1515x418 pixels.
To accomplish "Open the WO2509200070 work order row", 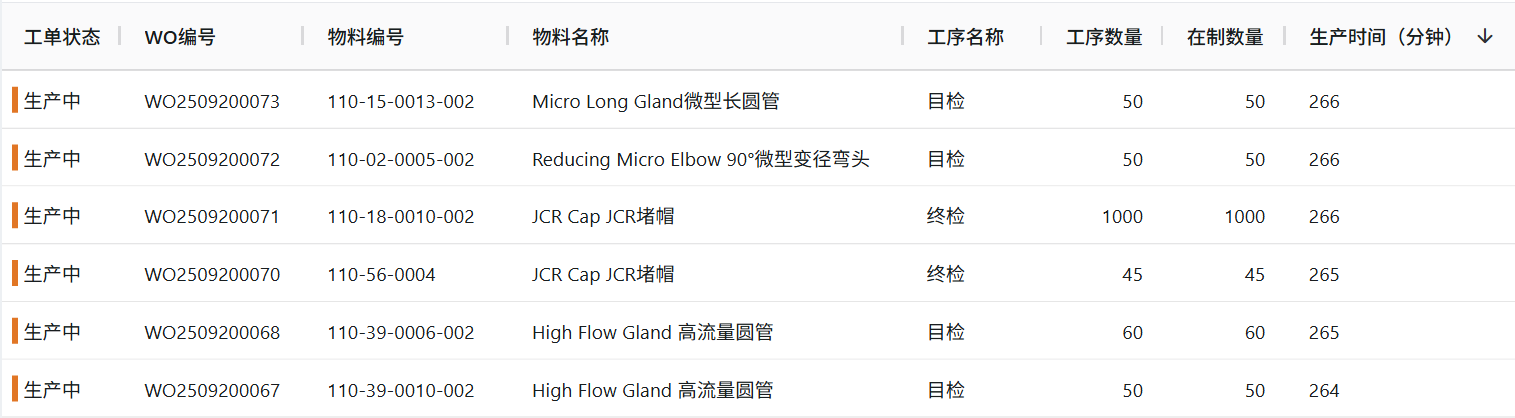I will 212,274.
